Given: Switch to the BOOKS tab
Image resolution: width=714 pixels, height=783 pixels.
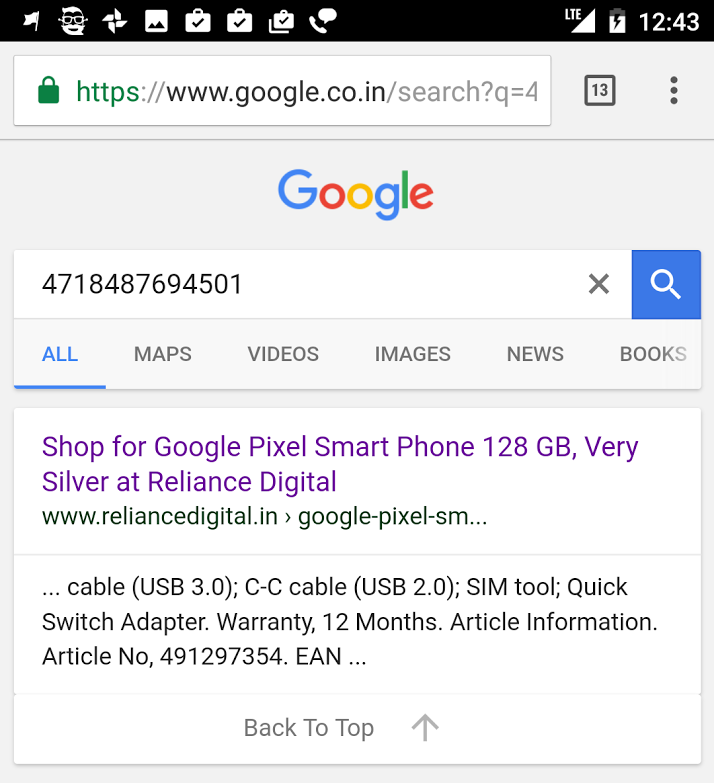Looking at the screenshot, I should (x=652, y=354).
